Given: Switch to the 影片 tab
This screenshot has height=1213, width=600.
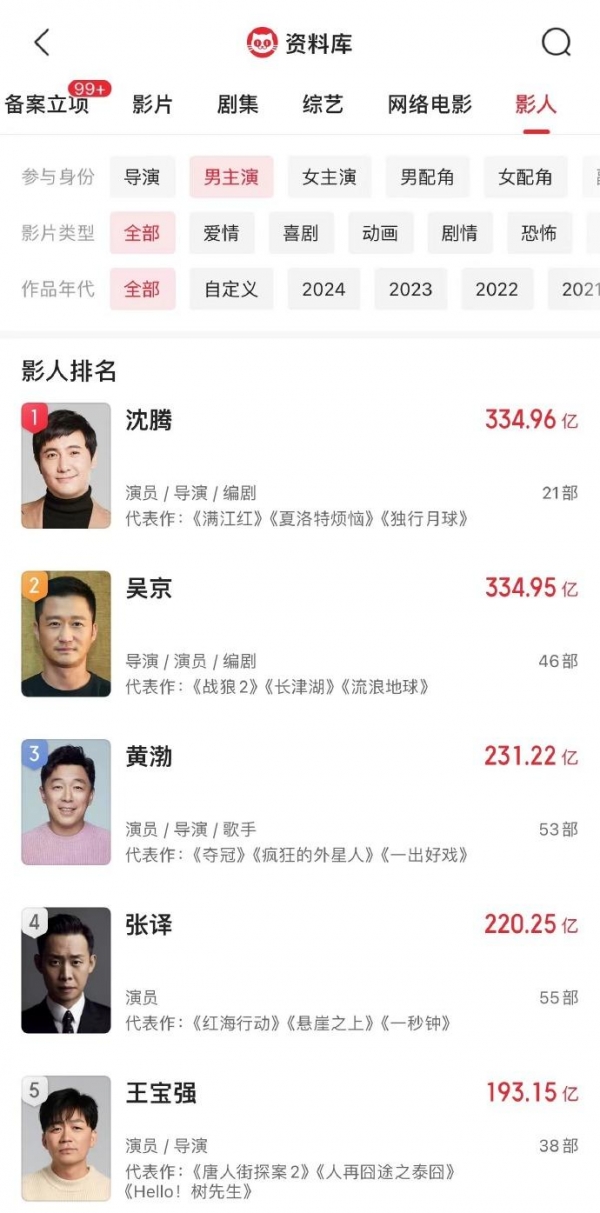Looking at the screenshot, I should (x=152, y=104).
